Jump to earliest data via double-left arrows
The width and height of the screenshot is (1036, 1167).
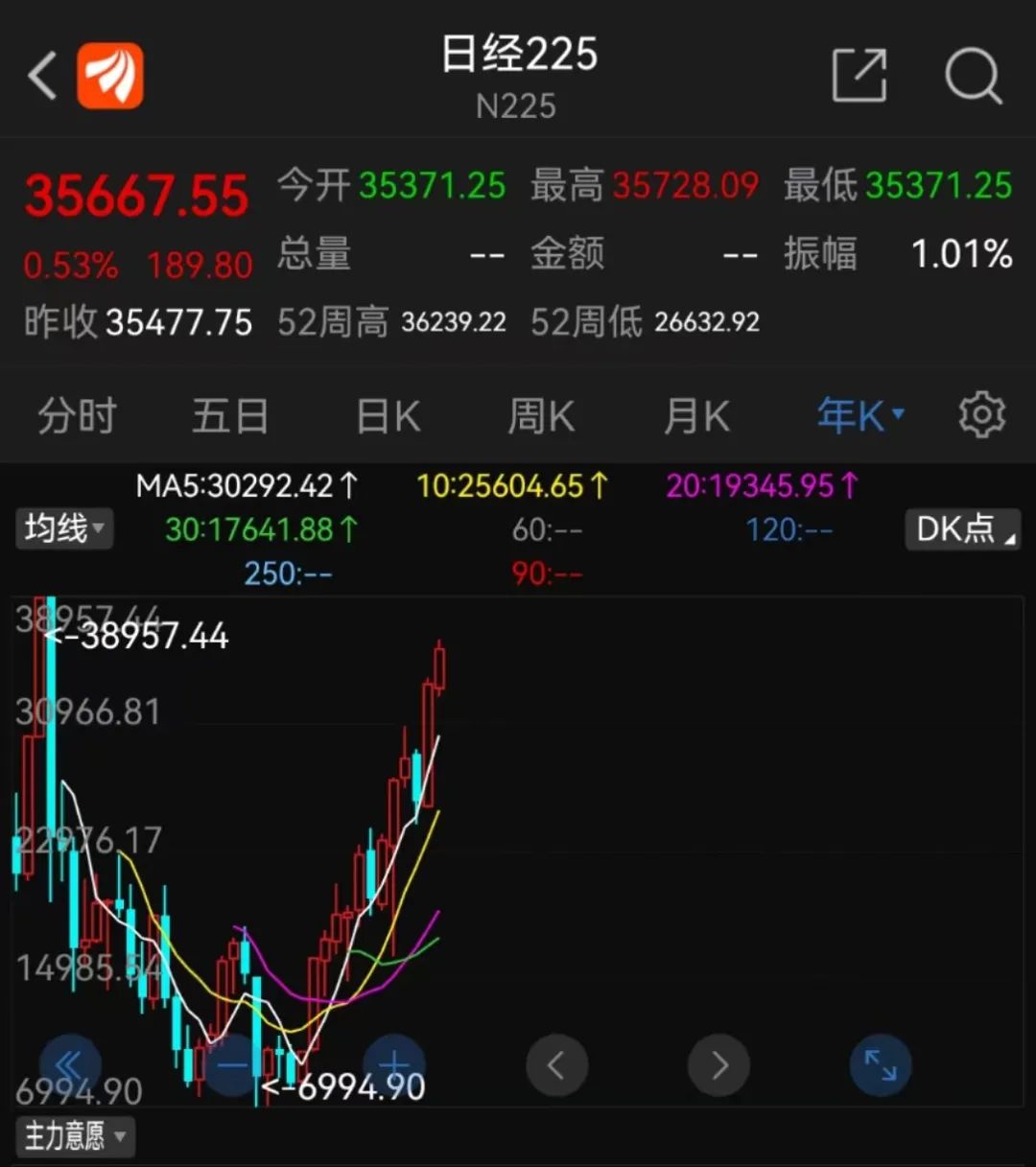pyautogui.click(x=69, y=1064)
